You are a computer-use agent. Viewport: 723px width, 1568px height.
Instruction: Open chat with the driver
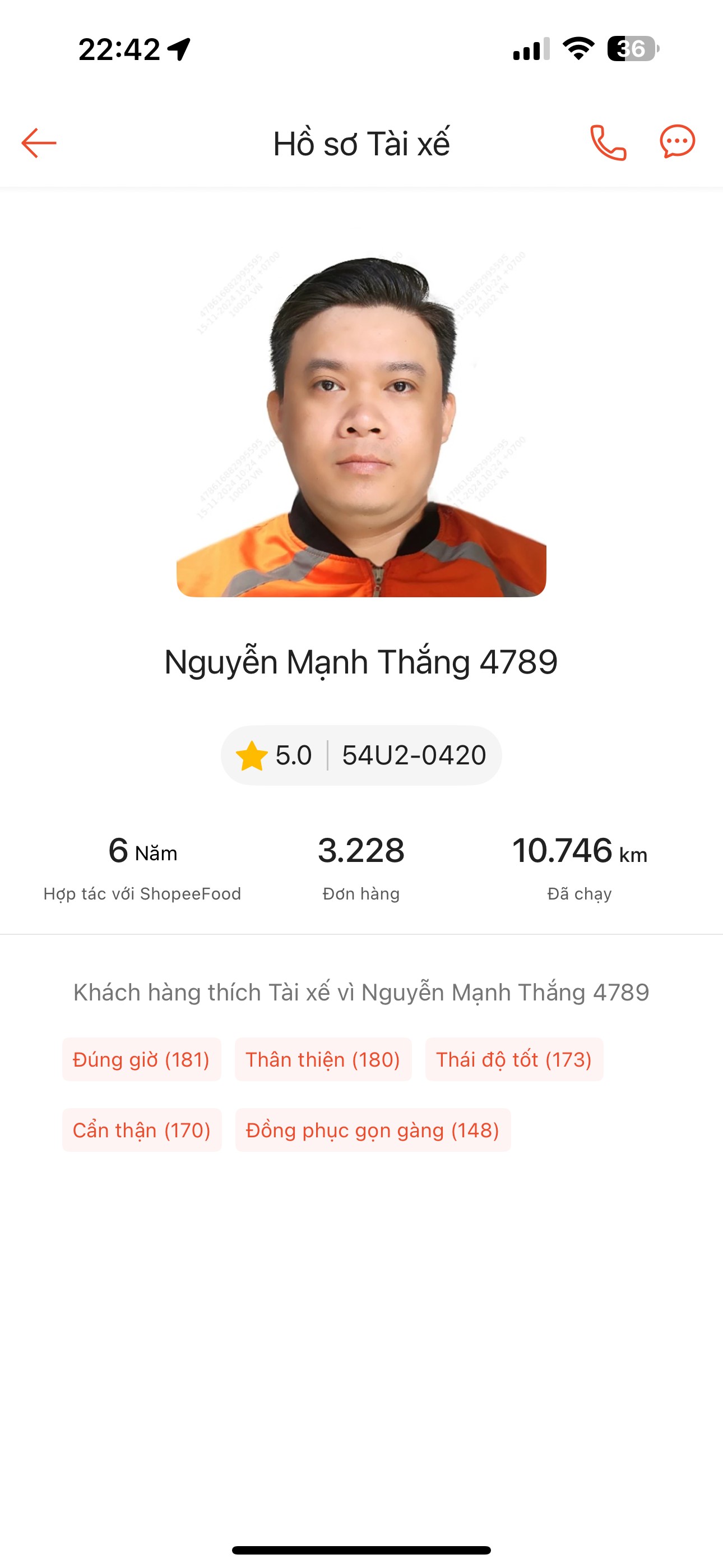tap(676, 142)
